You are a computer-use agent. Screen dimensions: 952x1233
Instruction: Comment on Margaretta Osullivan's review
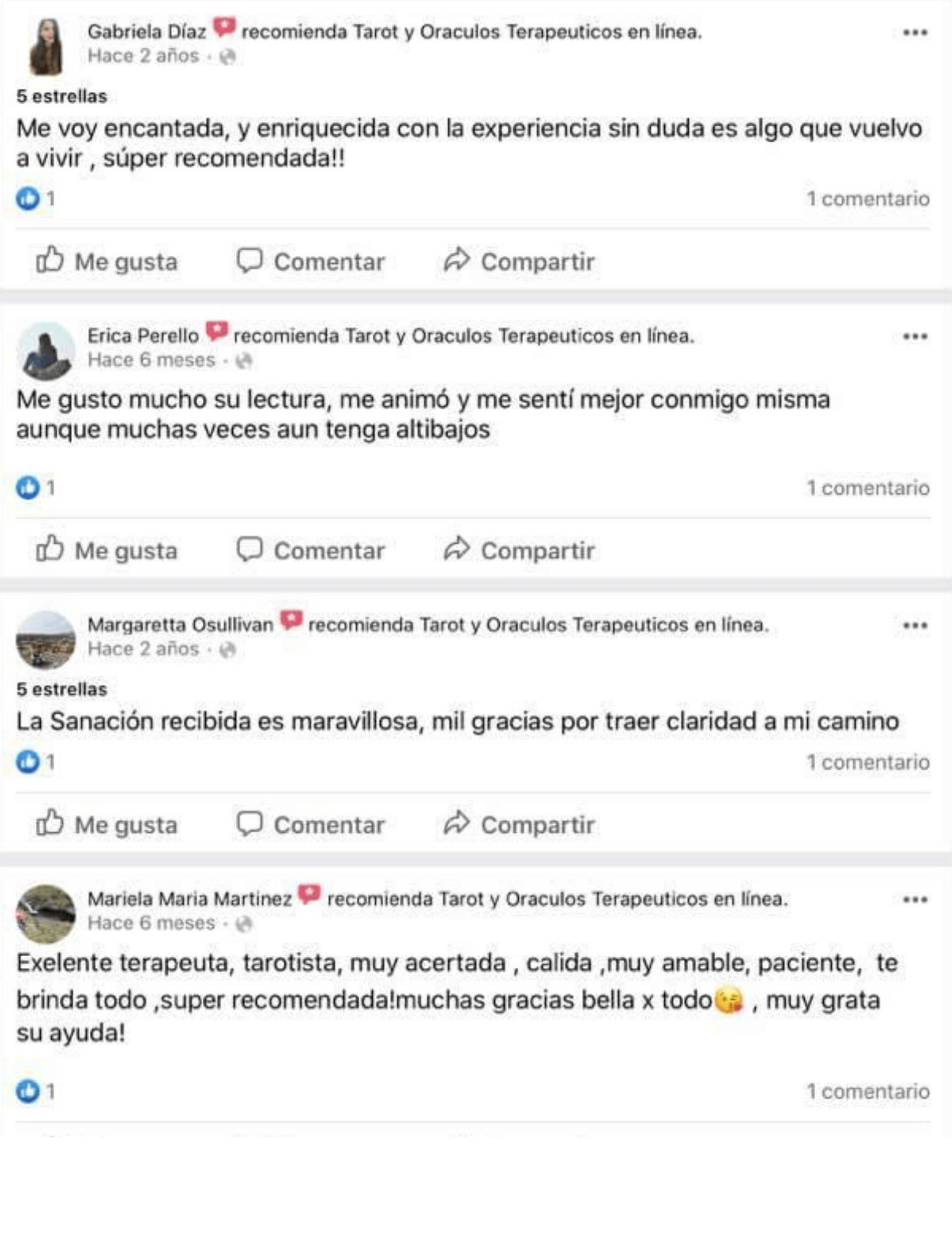pyautogui.click(x=311, y=824)
